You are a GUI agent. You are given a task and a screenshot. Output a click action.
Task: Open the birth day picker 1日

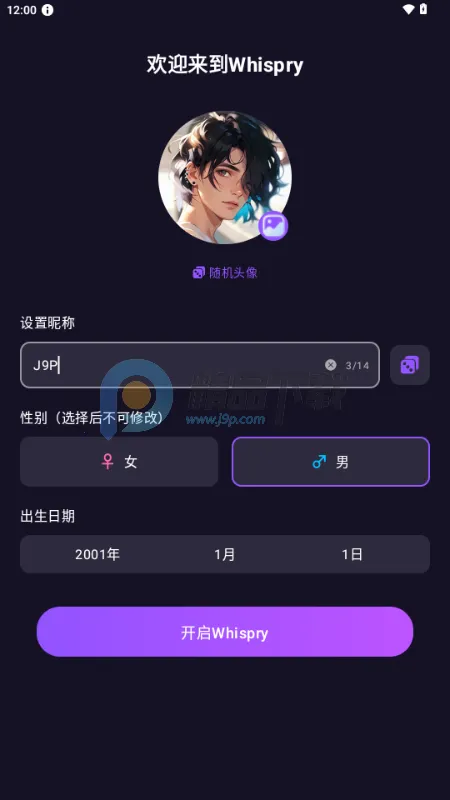(352, 555)
